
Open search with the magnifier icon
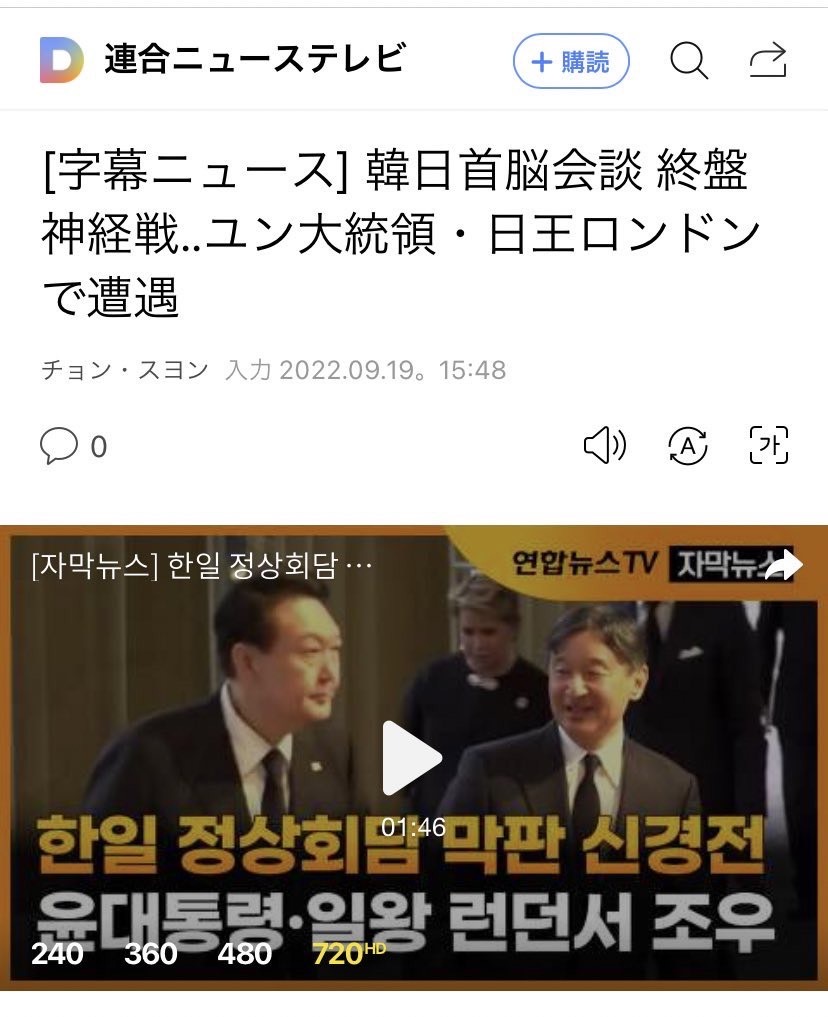point(688,63)
